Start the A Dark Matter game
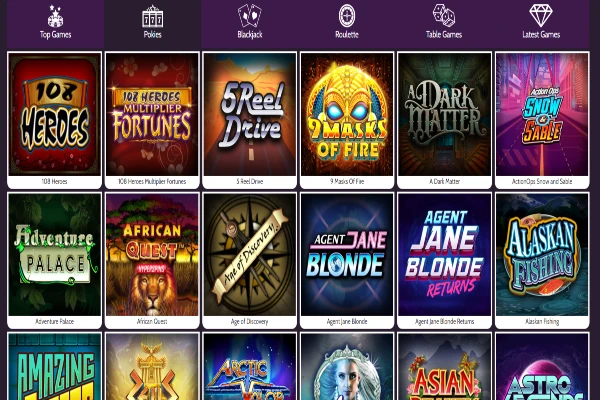 444,114
